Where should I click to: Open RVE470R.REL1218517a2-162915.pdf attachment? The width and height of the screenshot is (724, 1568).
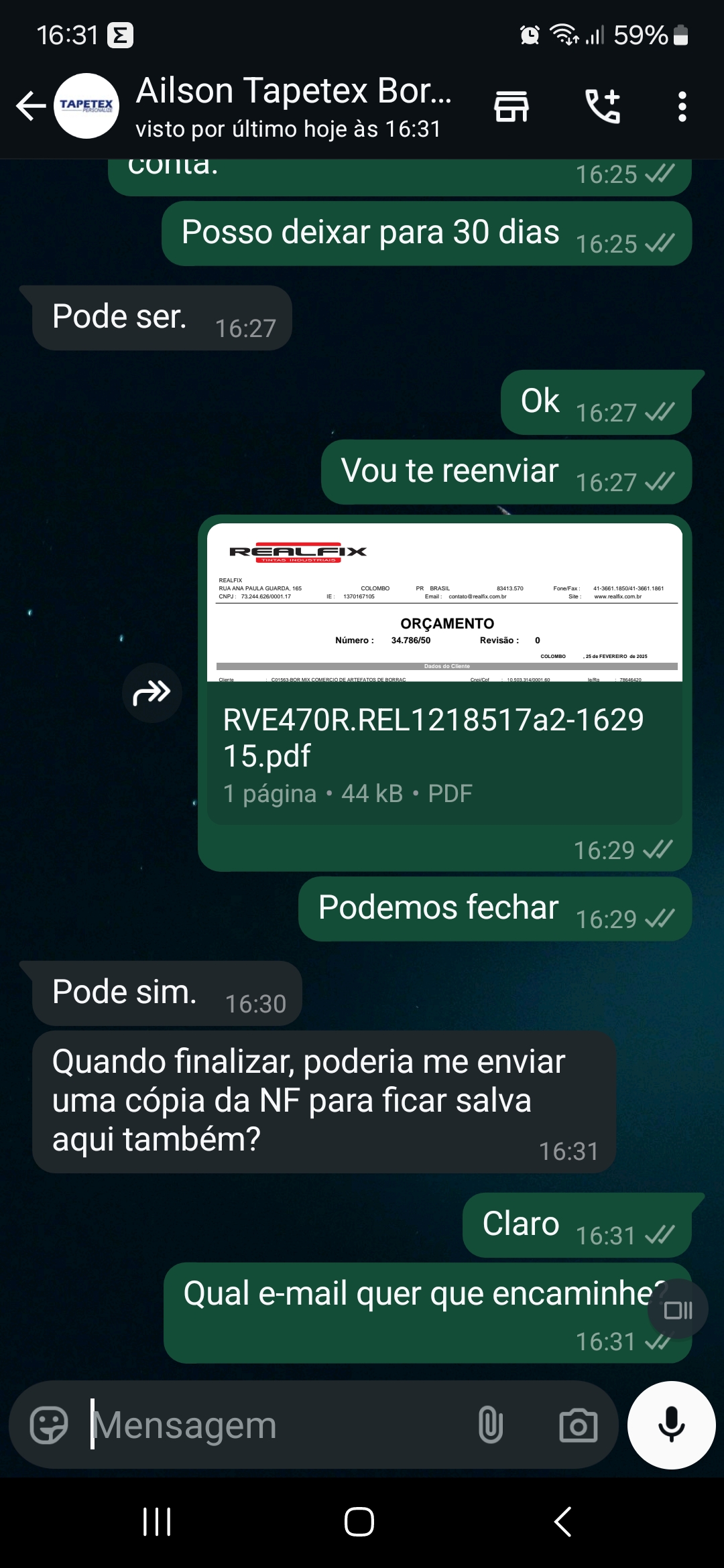pos(444,737)
